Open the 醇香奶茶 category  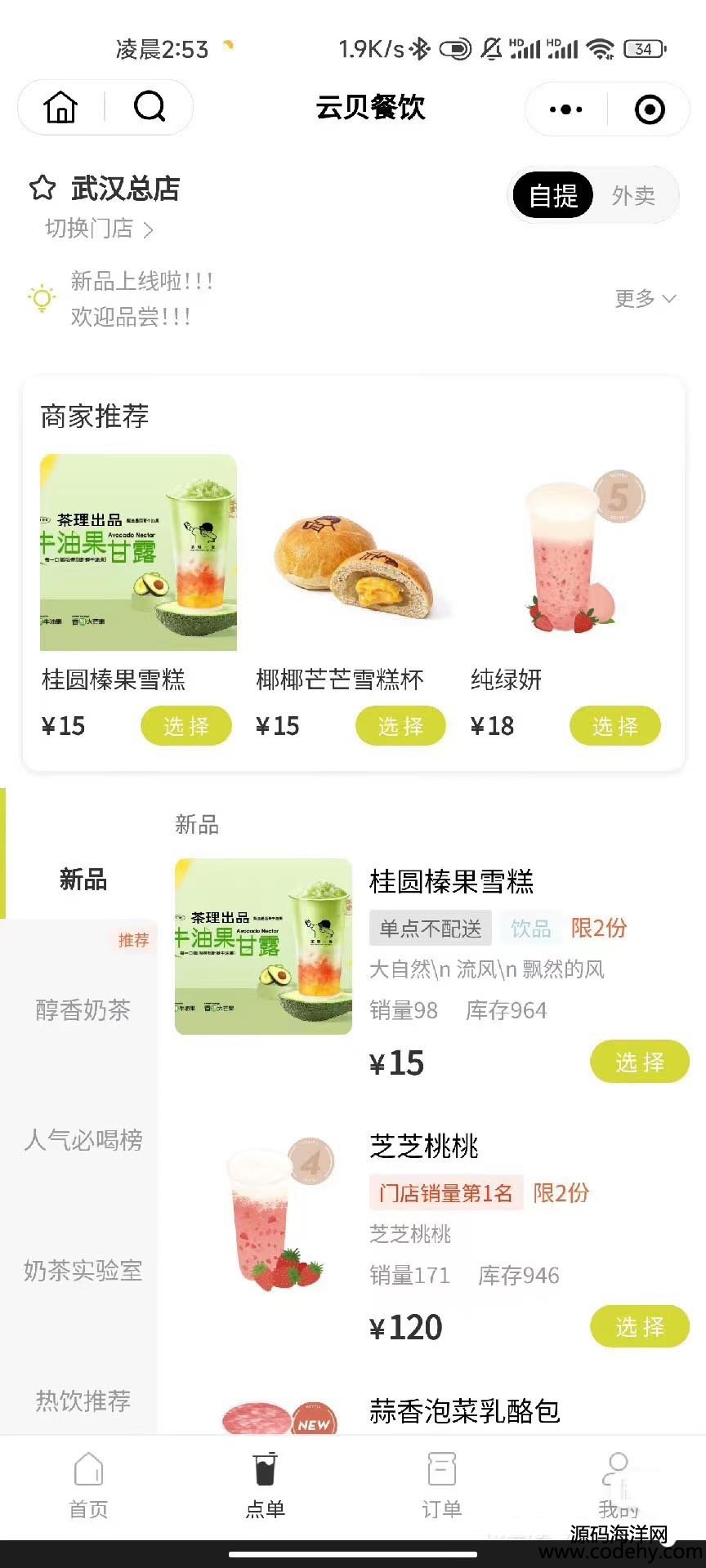coord(83,1010)
